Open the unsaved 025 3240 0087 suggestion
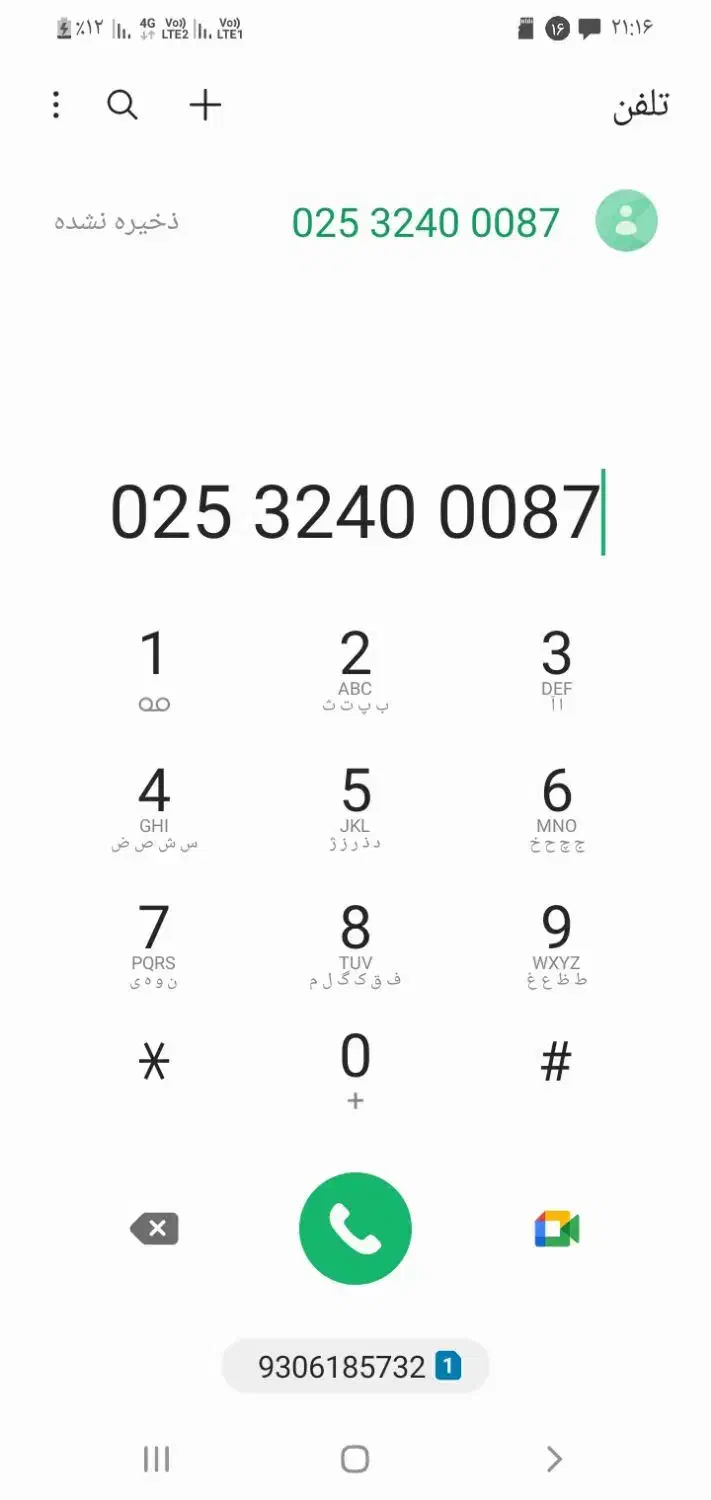 tap(425, 222)
